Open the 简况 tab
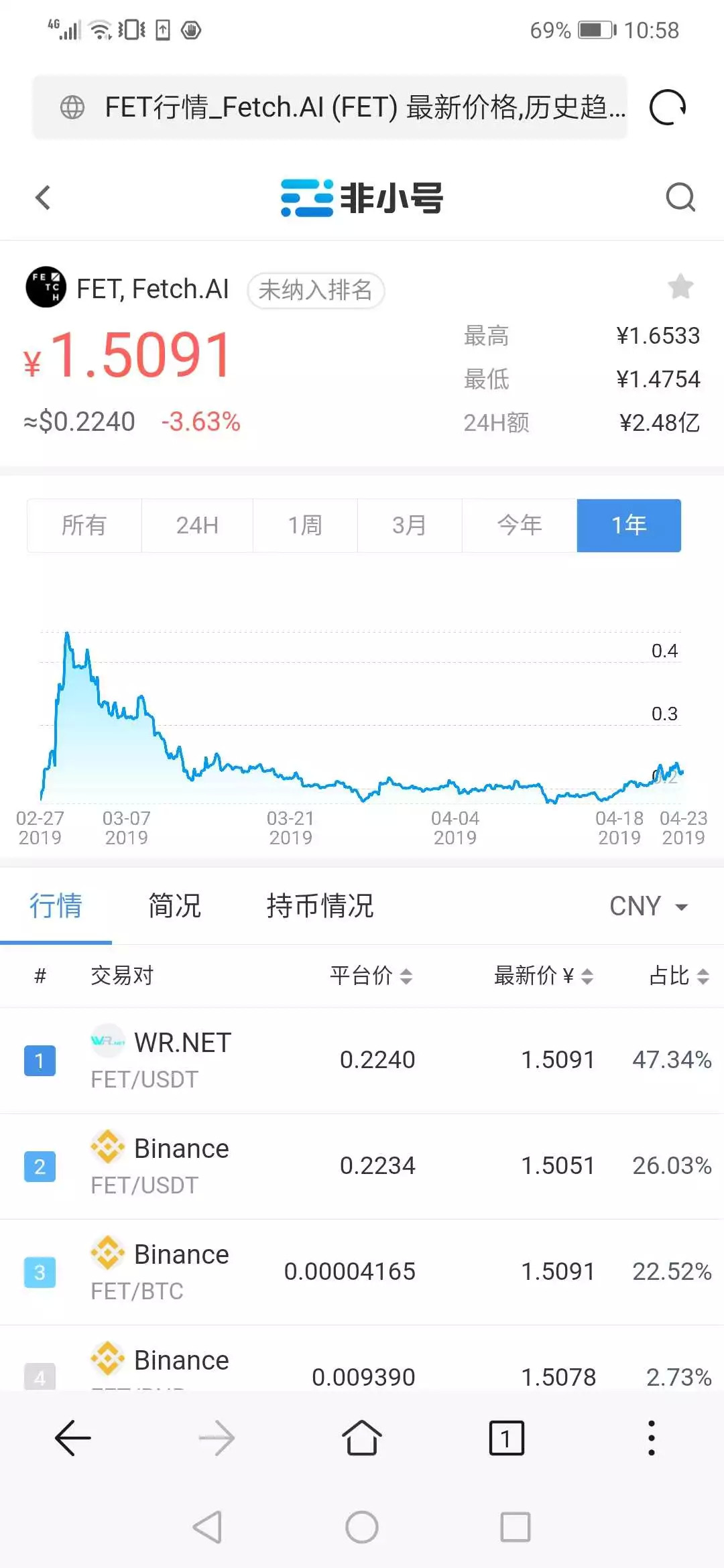 coord(174,906)
